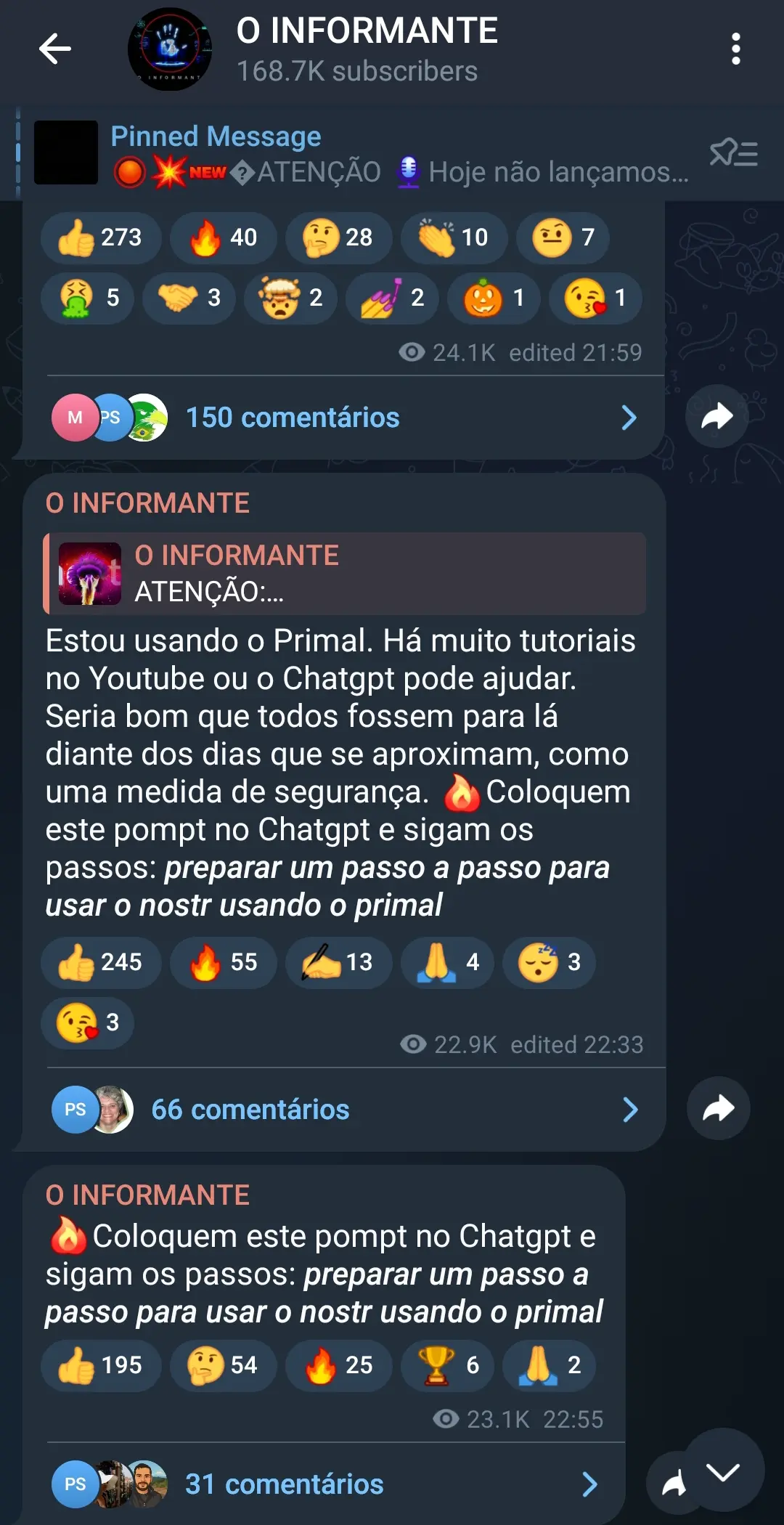Open the 31 comentários thread
This screenshot has height=1525, width=784.
[327, 1484]
